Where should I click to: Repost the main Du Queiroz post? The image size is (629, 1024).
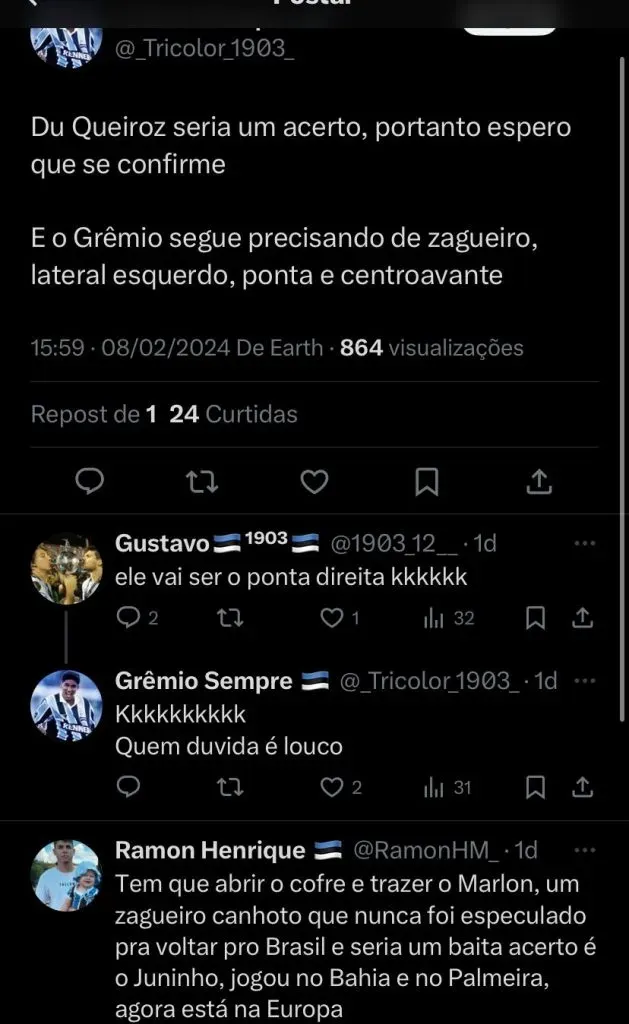[x=202, y=482]
